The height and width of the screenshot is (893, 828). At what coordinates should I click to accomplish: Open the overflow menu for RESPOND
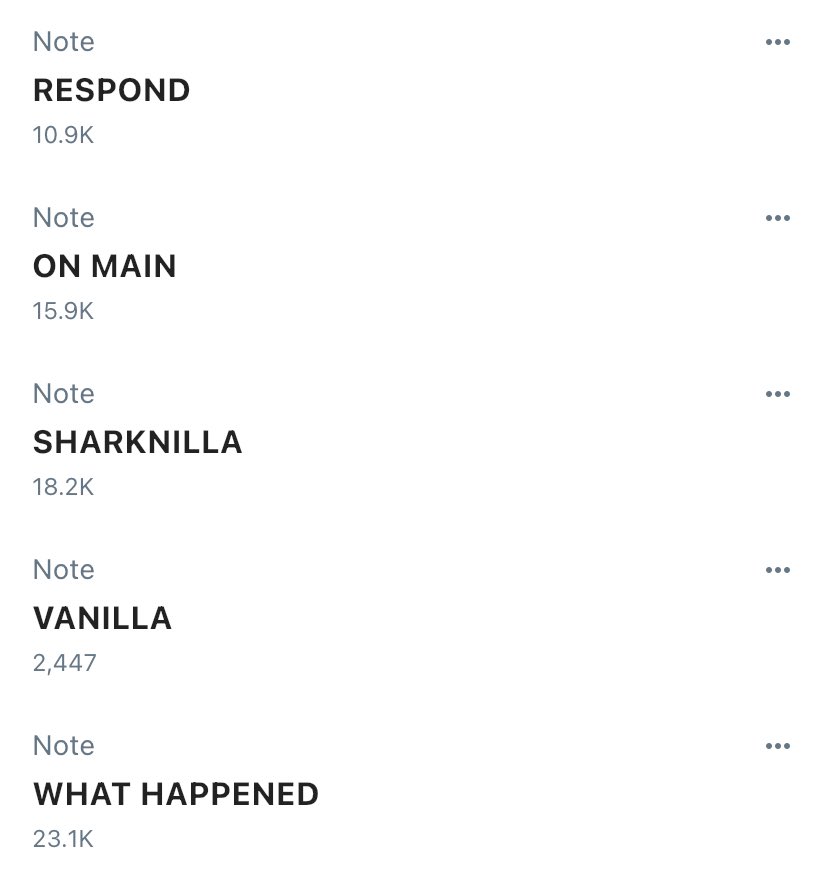click(777, 42)
